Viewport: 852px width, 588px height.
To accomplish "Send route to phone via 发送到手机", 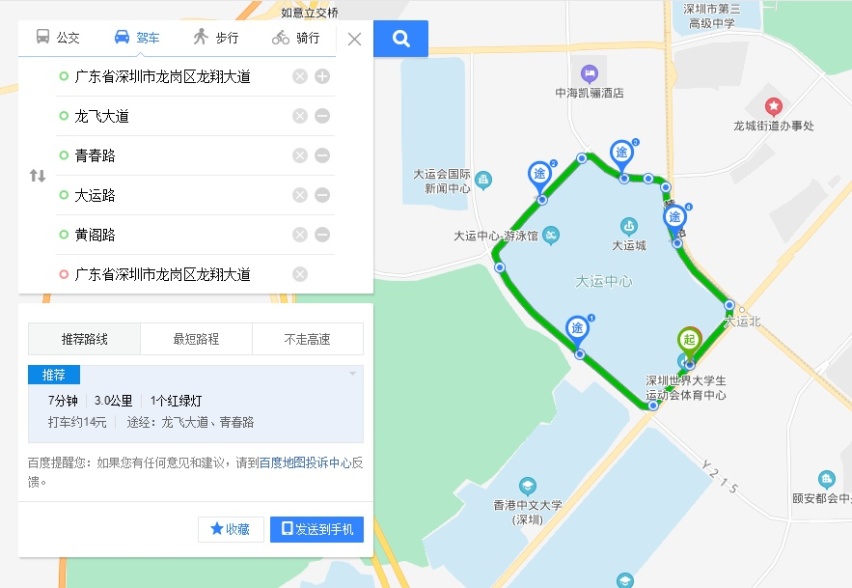I will 316,529.
